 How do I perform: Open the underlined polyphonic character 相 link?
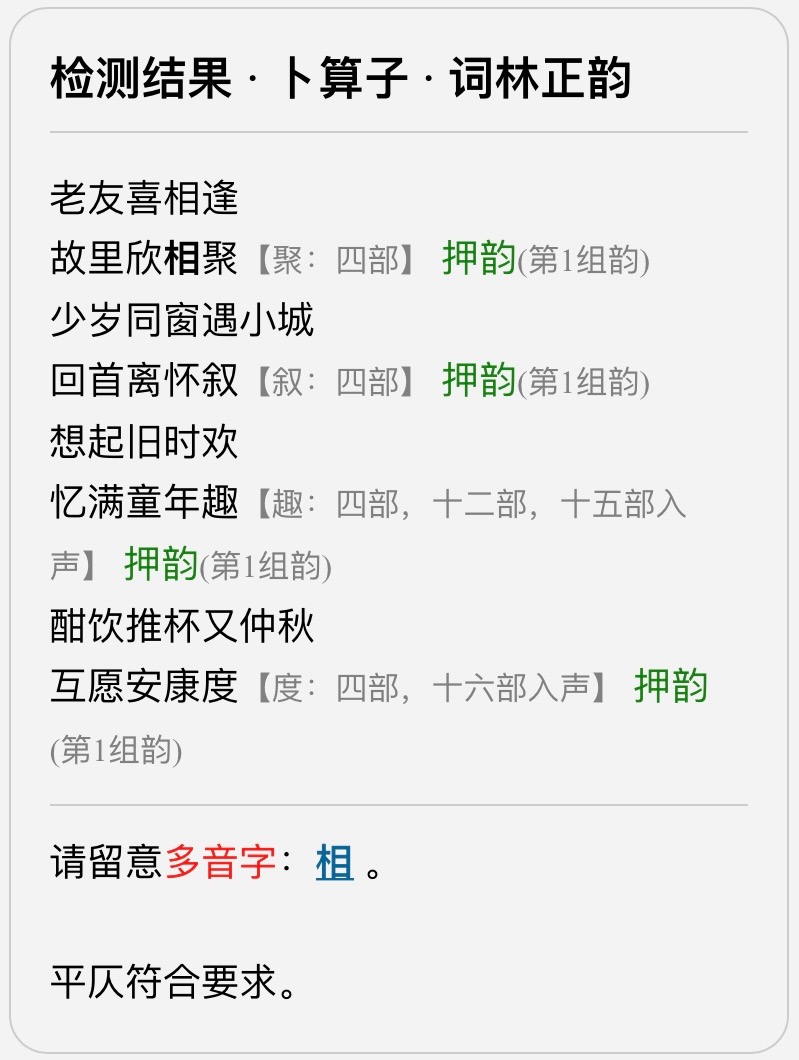click(334, 863)
